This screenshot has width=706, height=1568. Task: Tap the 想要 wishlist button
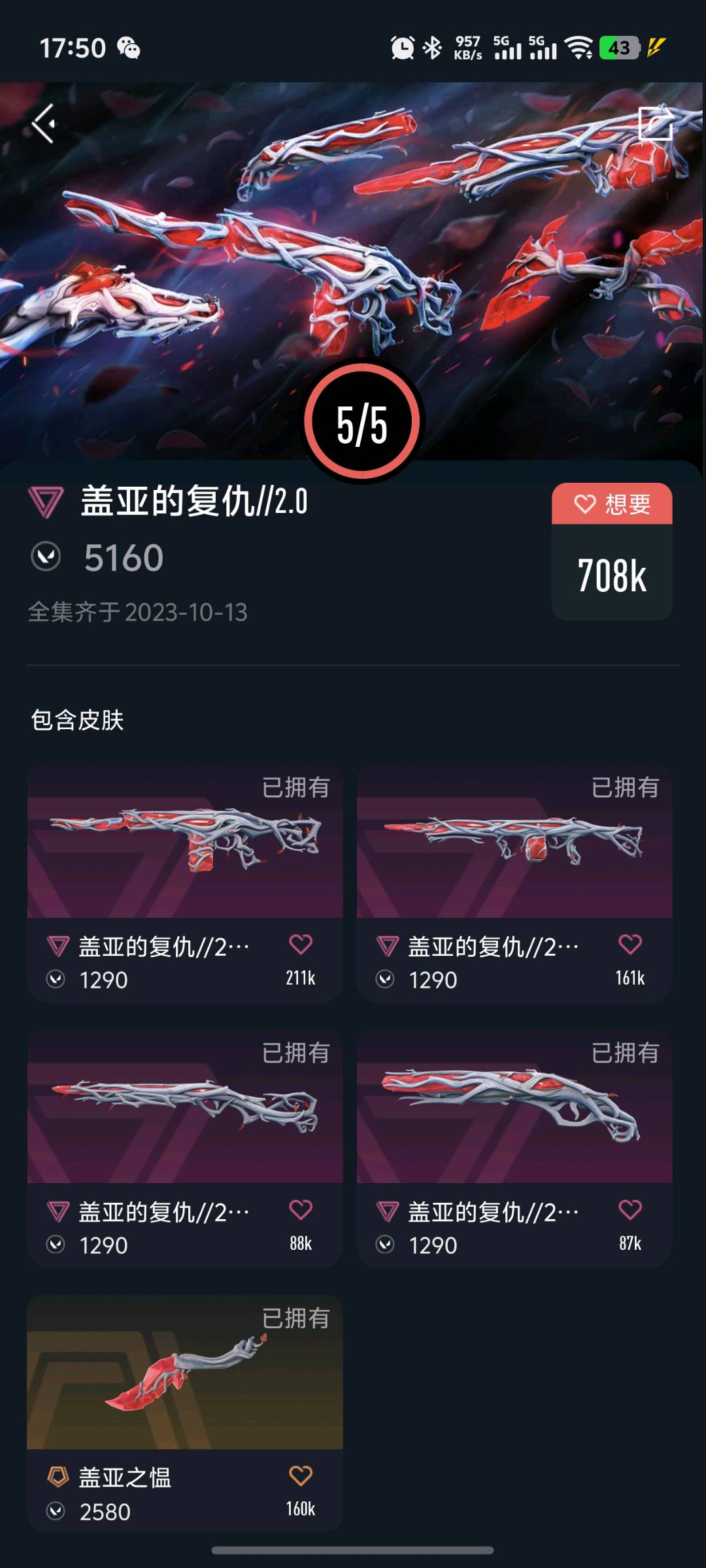[612, 504]
